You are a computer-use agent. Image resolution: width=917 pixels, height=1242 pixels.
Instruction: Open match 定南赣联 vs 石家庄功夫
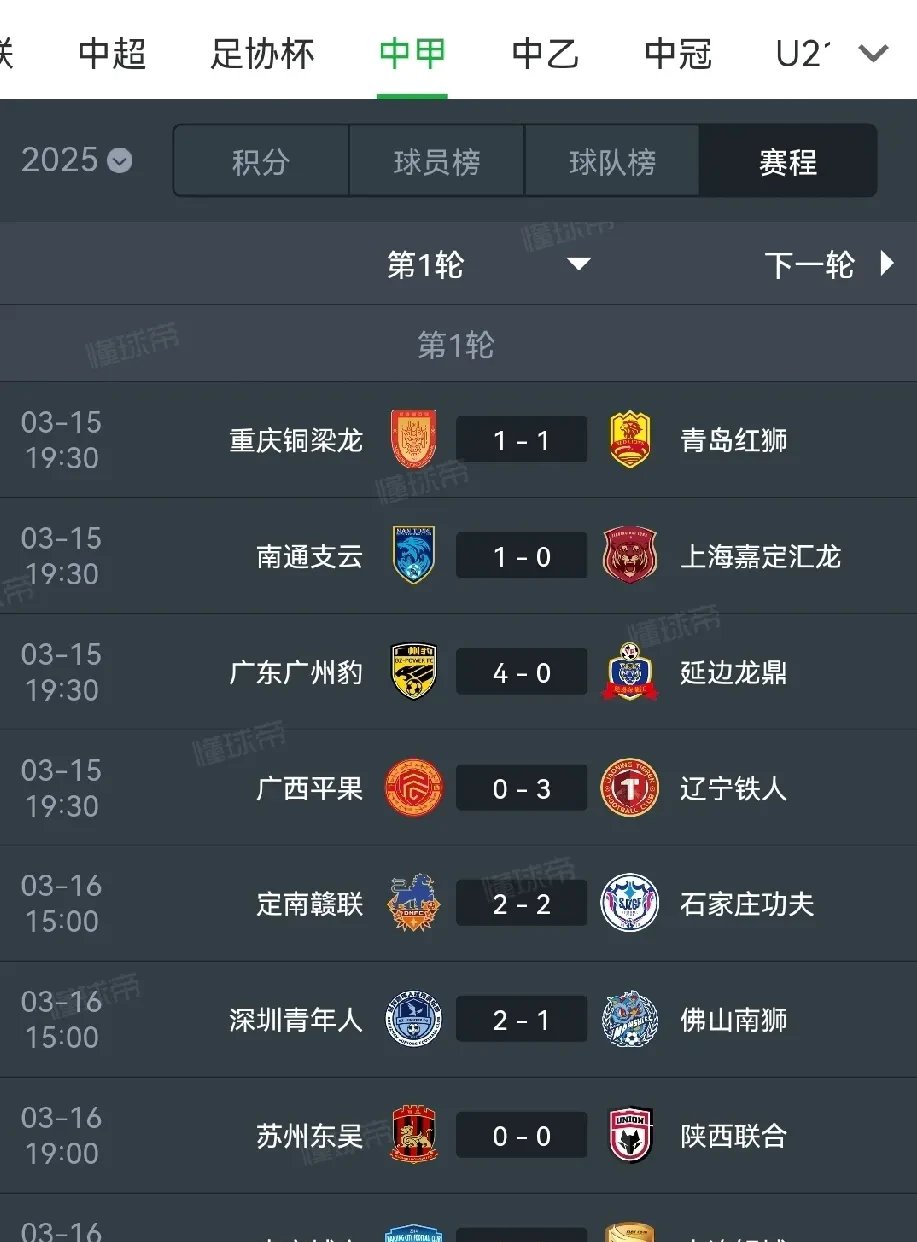coord(521,904)
